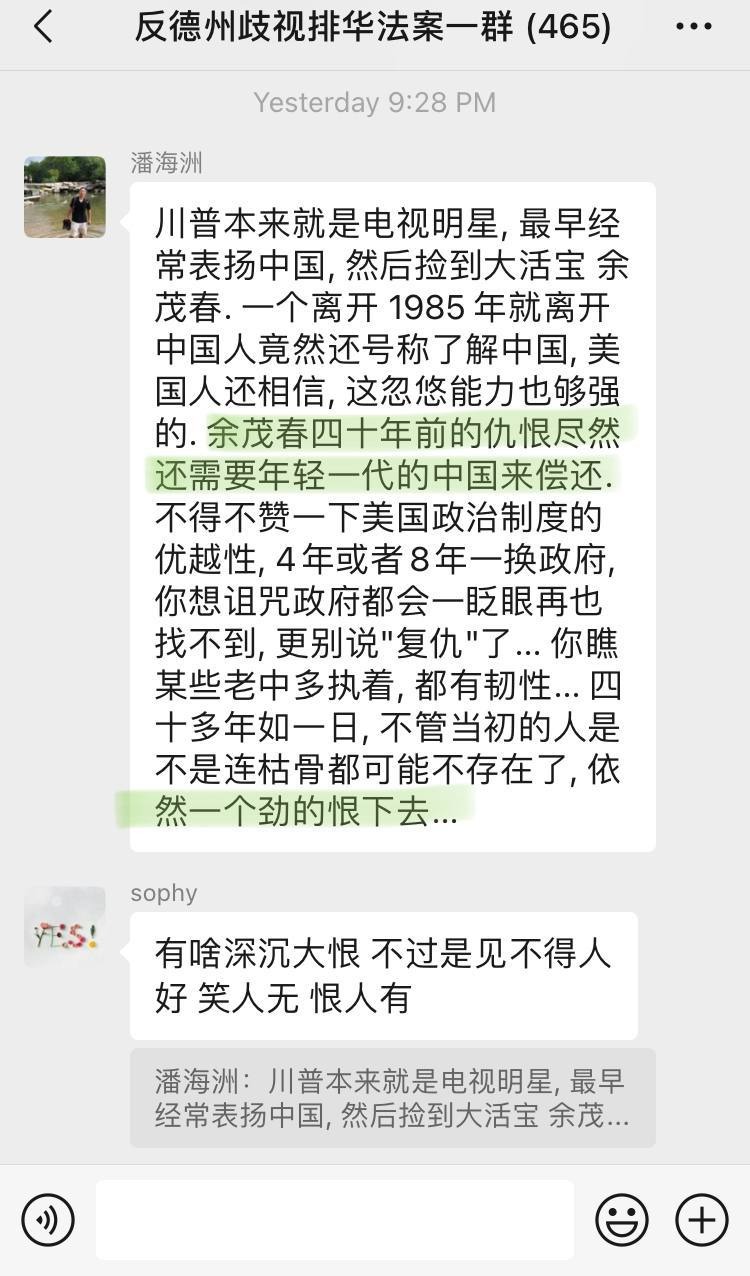This screenshot has height=1276, width=750.
Task: Switch to voice message input
Action: pyautogui.click(x=48, y=1220)
